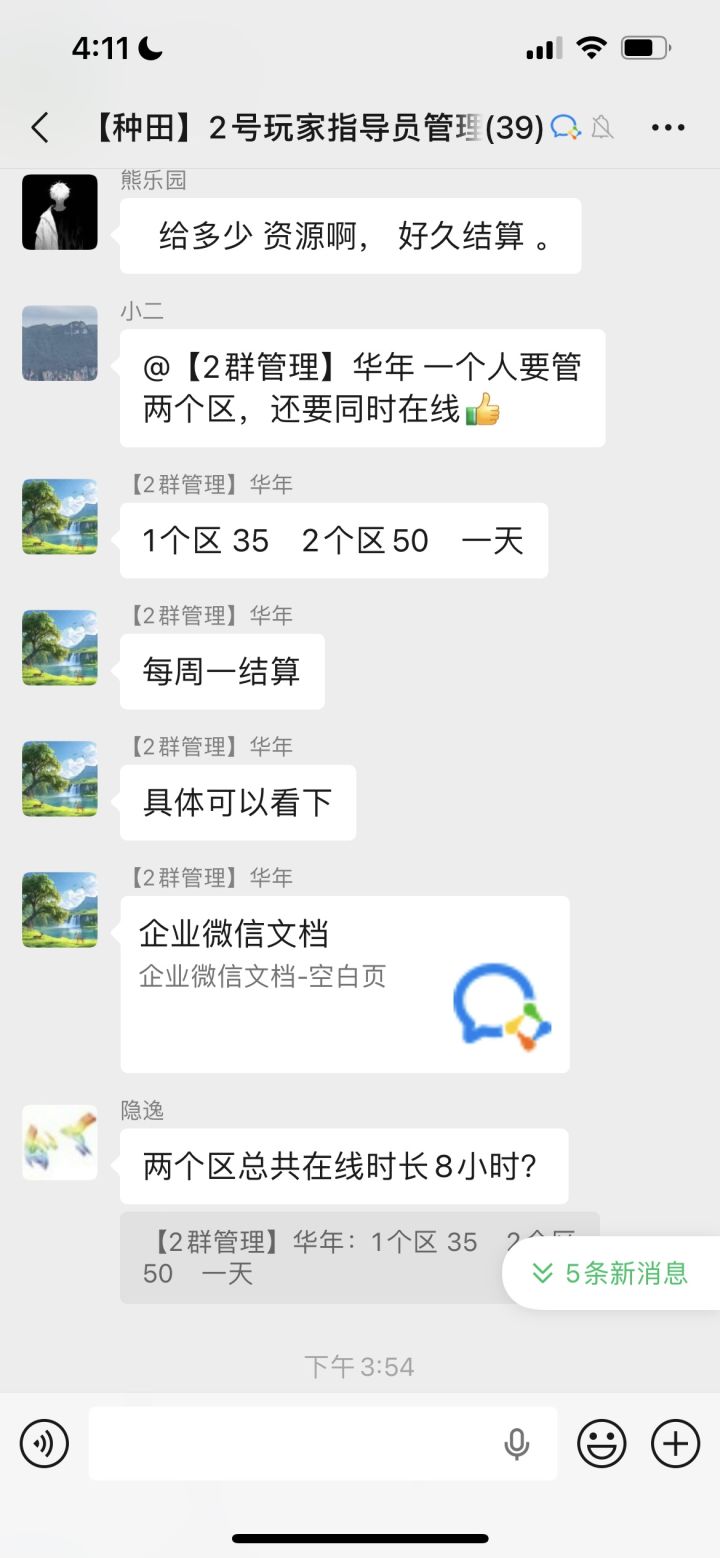View 小二's profile avatar

point(60,343)
